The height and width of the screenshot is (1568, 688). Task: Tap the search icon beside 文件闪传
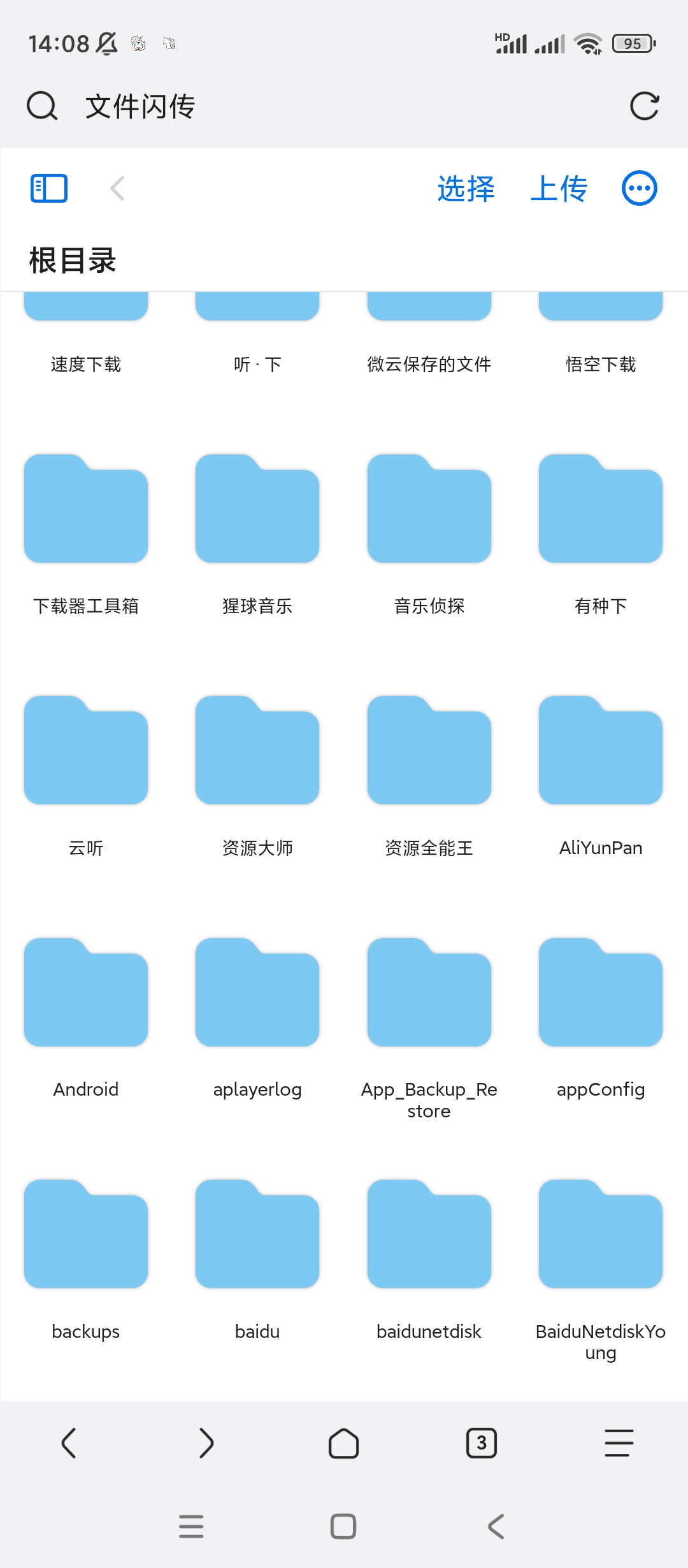(42, 106)
